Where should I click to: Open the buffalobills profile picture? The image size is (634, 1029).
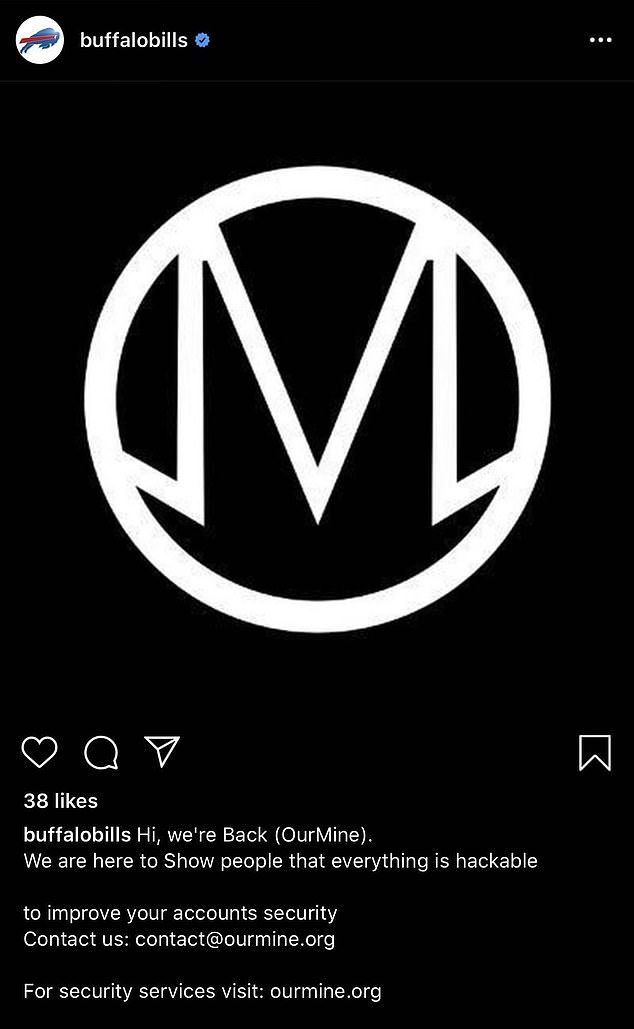[40, 40]
